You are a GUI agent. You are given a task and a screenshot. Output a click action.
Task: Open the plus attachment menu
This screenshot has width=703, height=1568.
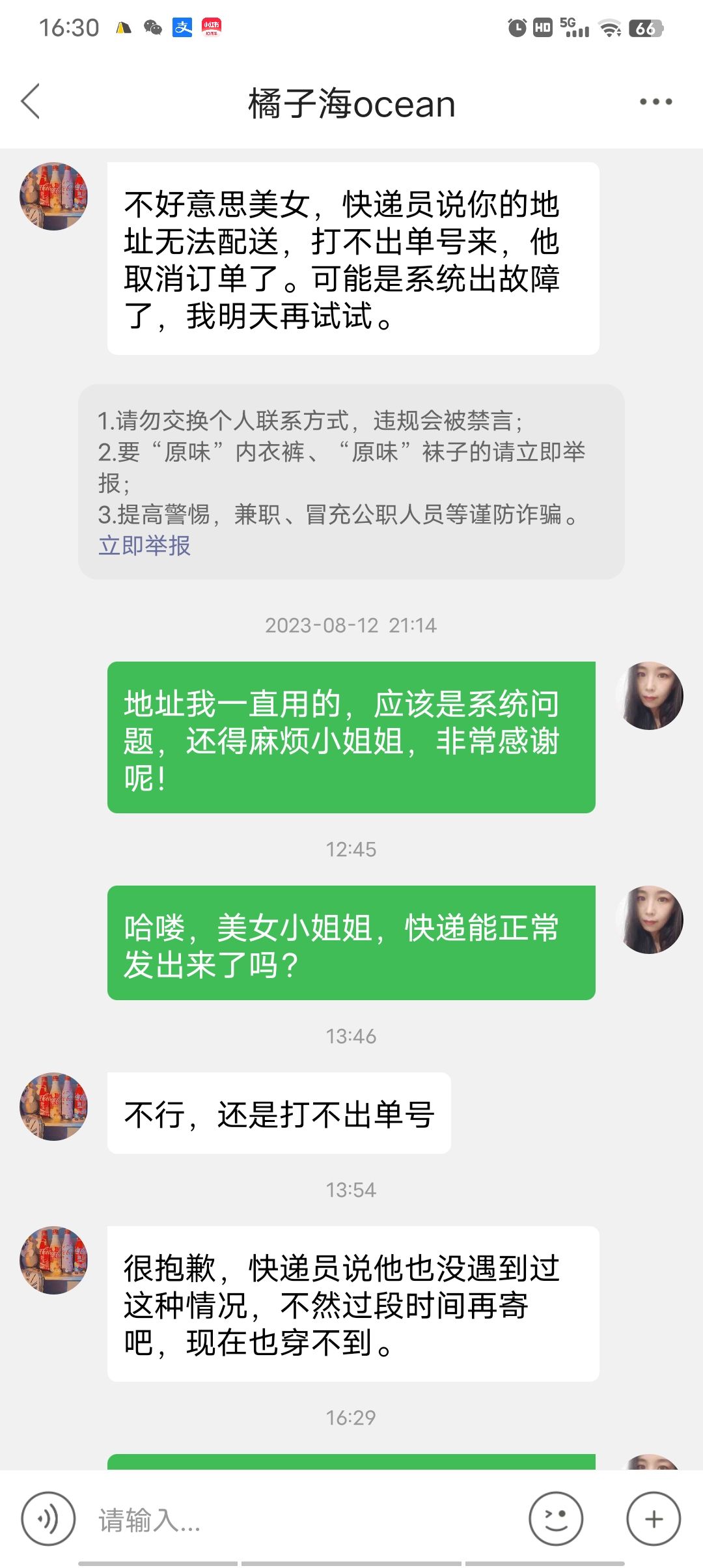tap(654, 1519)
